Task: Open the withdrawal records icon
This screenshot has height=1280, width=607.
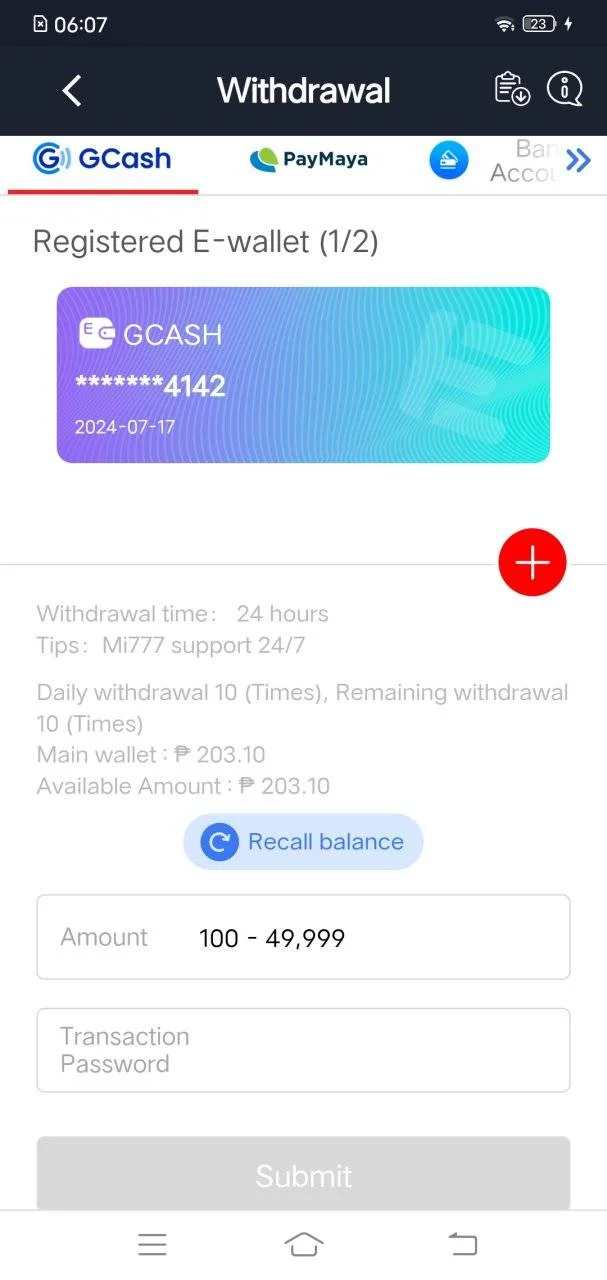Action: point(513,89)
